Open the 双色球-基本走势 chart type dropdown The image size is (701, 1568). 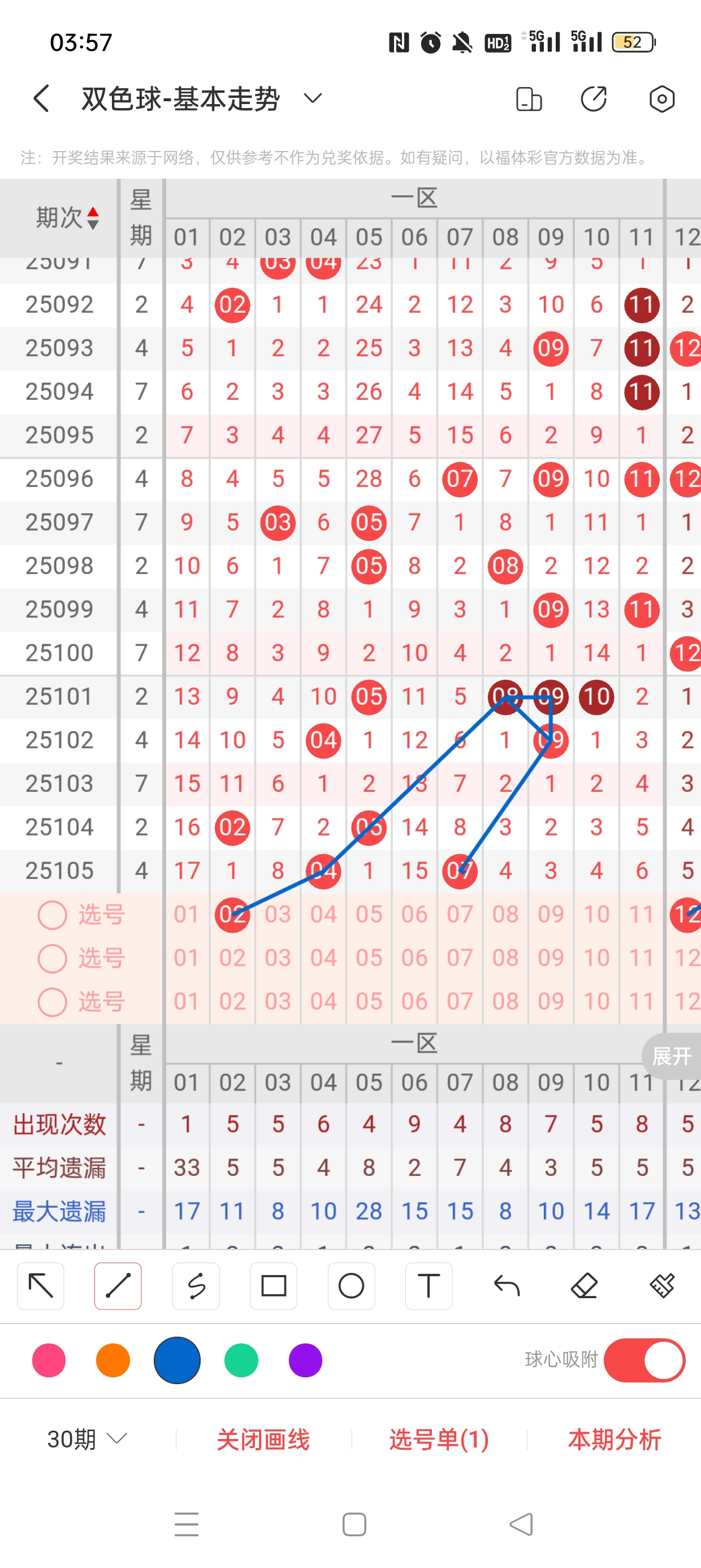click(313, 98)
